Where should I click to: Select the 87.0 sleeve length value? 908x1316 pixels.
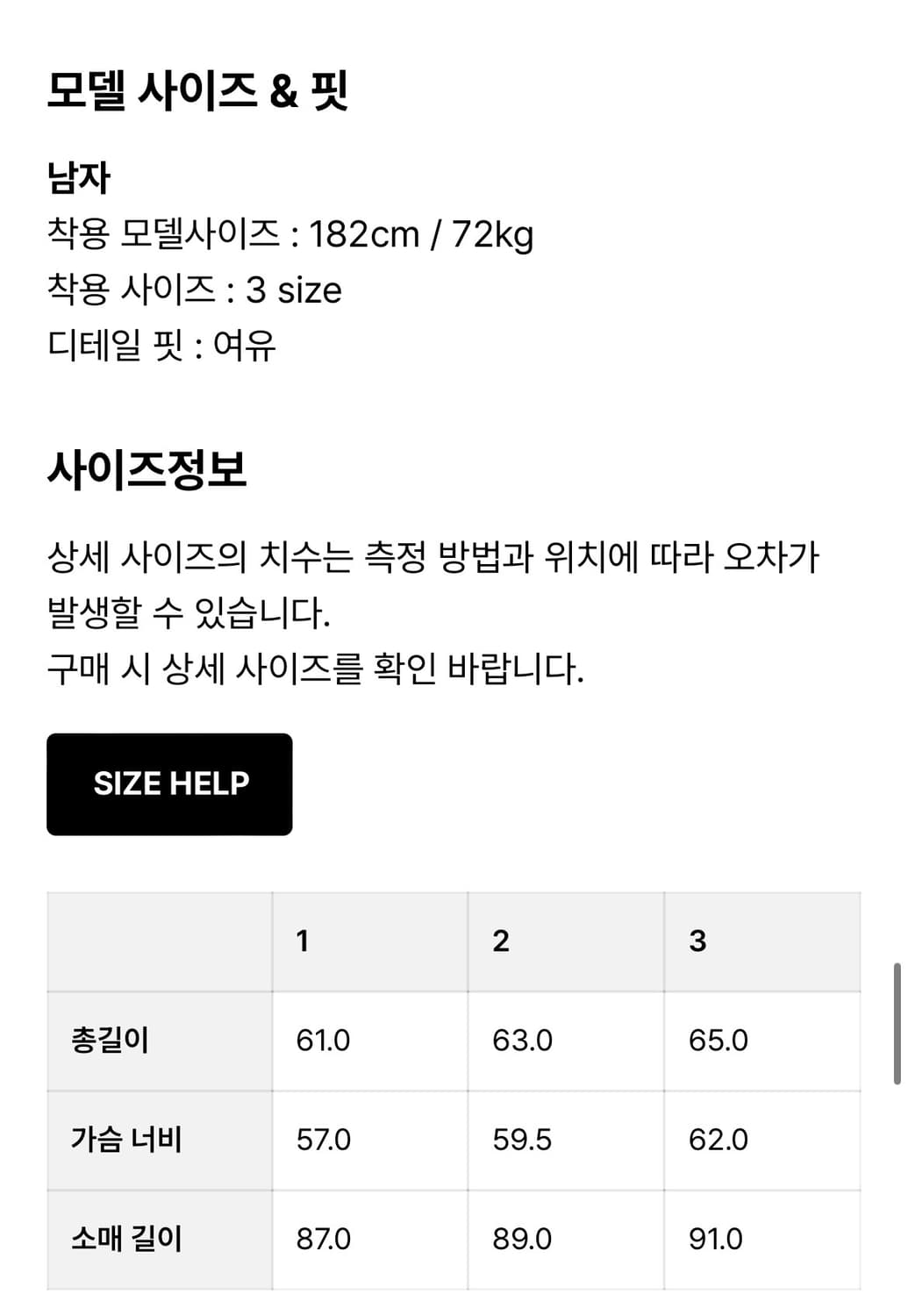coord(321,1240)
